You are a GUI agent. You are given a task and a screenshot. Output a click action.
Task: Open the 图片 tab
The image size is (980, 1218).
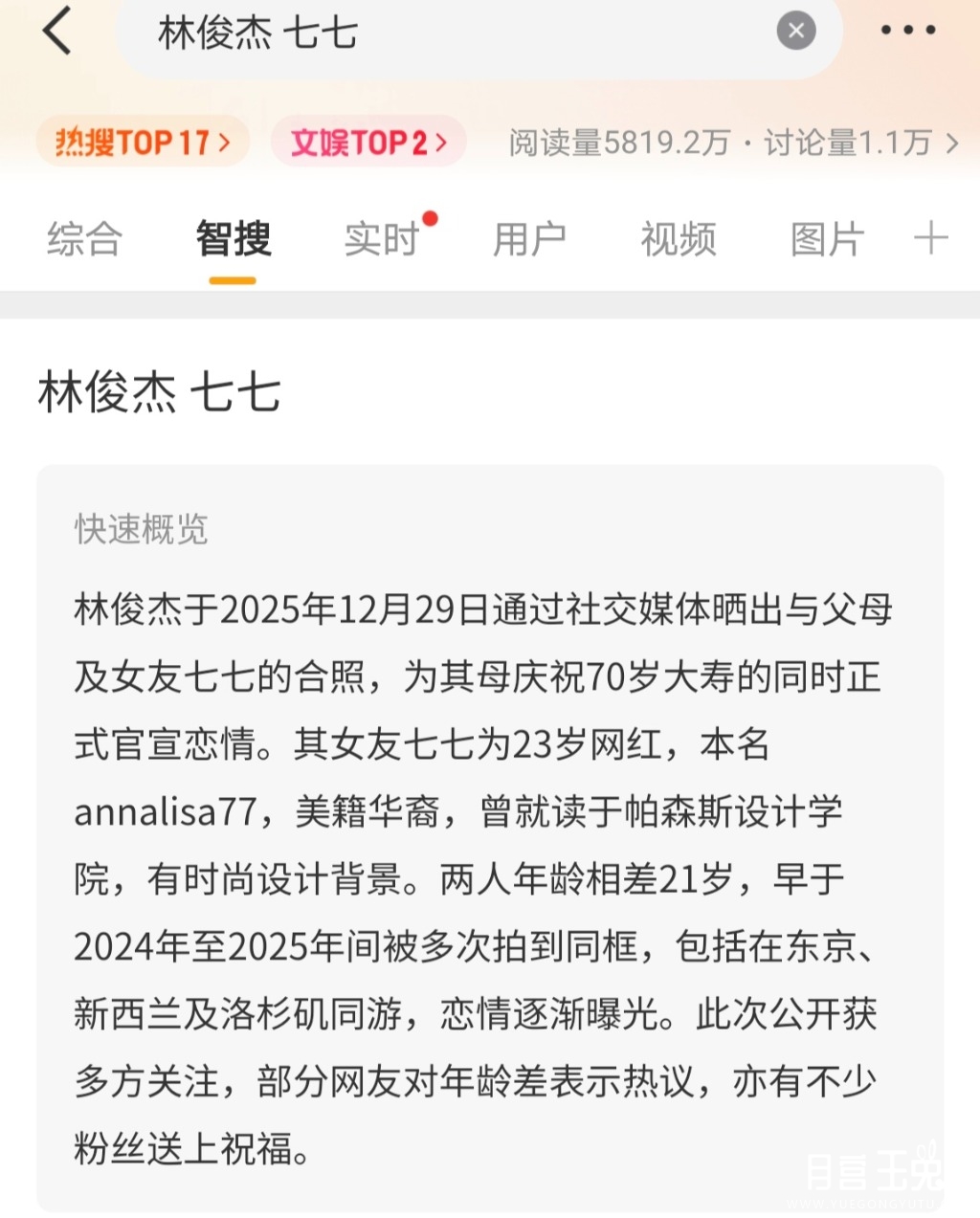click(826, 239)
